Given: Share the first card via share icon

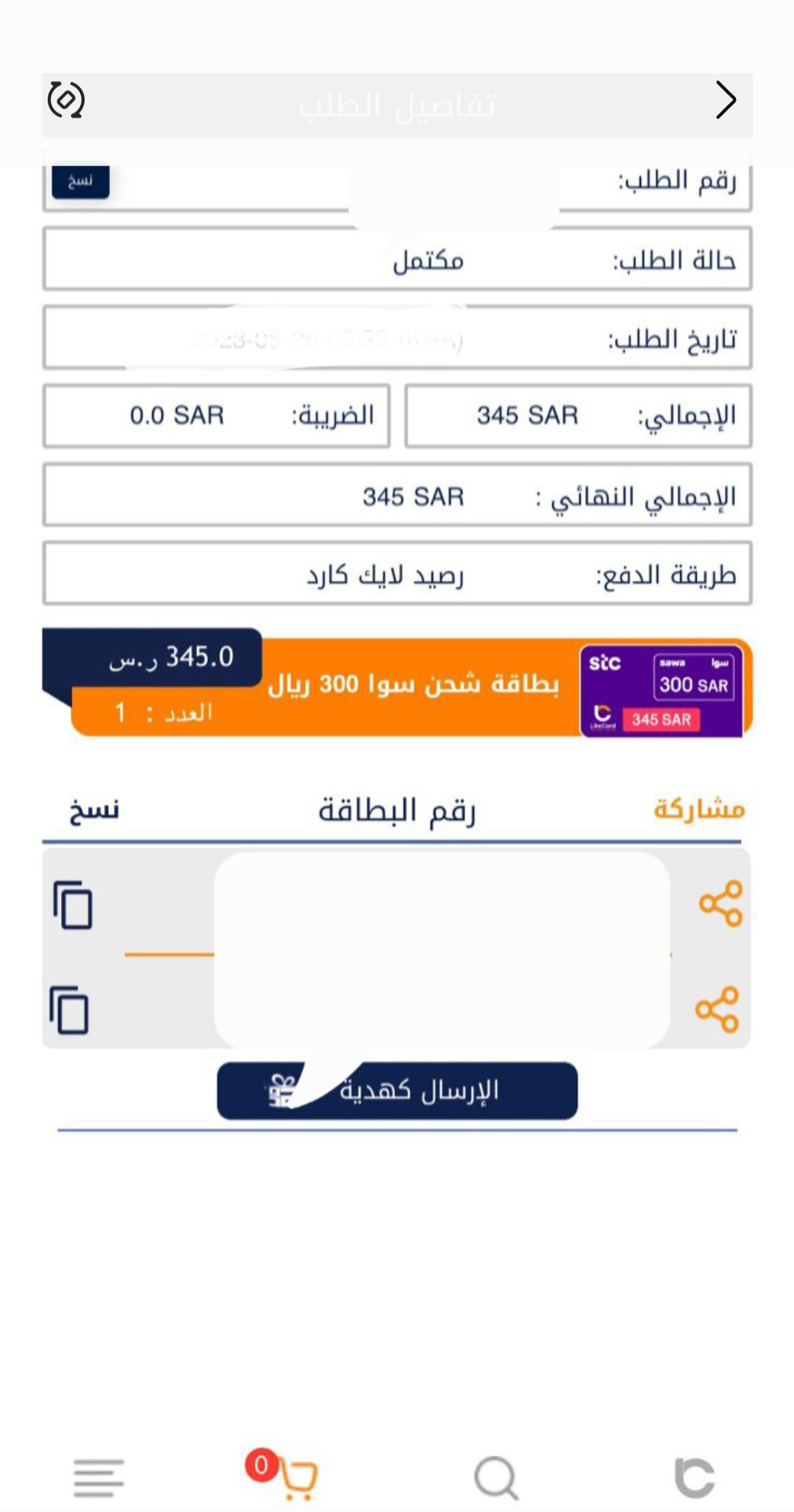Looking at the screenshot, I should click(x=723, y=904).
